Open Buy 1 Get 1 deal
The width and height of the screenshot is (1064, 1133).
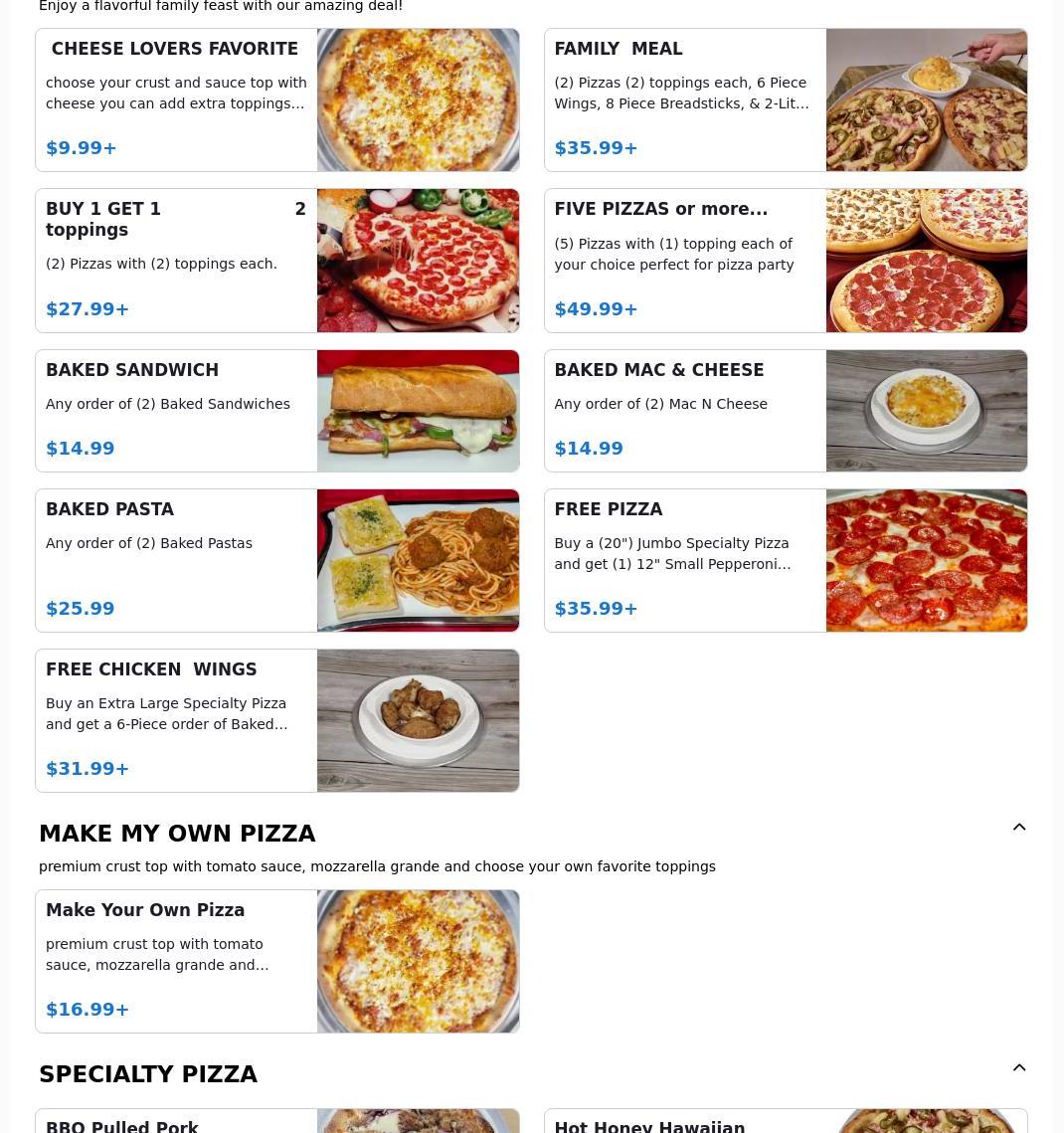pyautogui.click(x=276, y=261)
